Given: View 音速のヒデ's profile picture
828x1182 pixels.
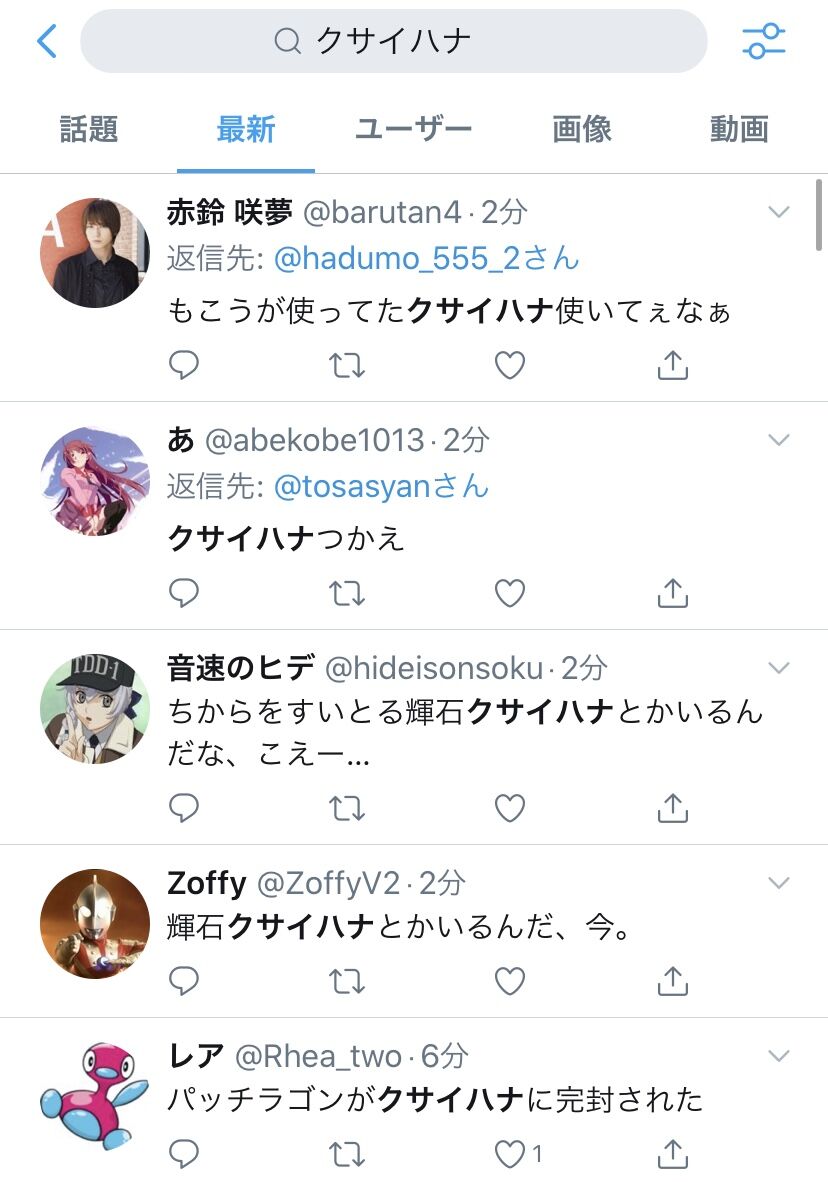Looking at the screenshot, I should tap(95, 709).
